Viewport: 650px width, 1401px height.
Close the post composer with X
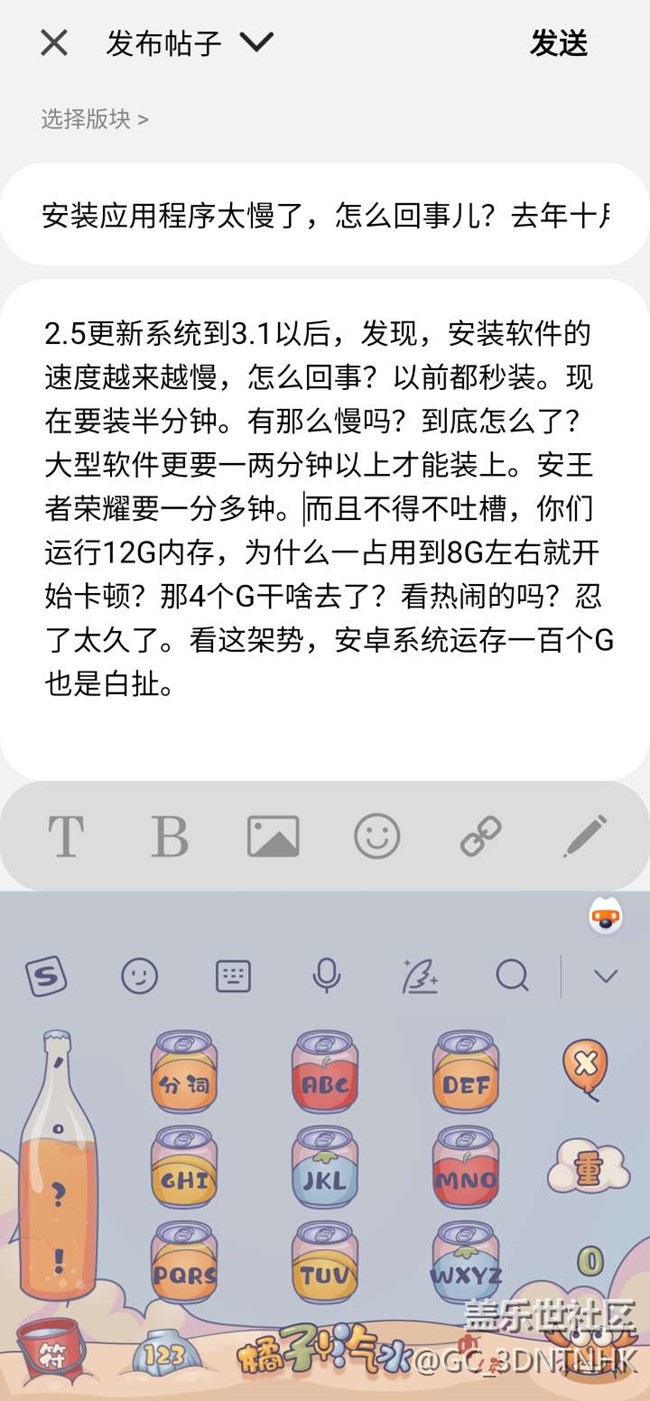point(54,43)
